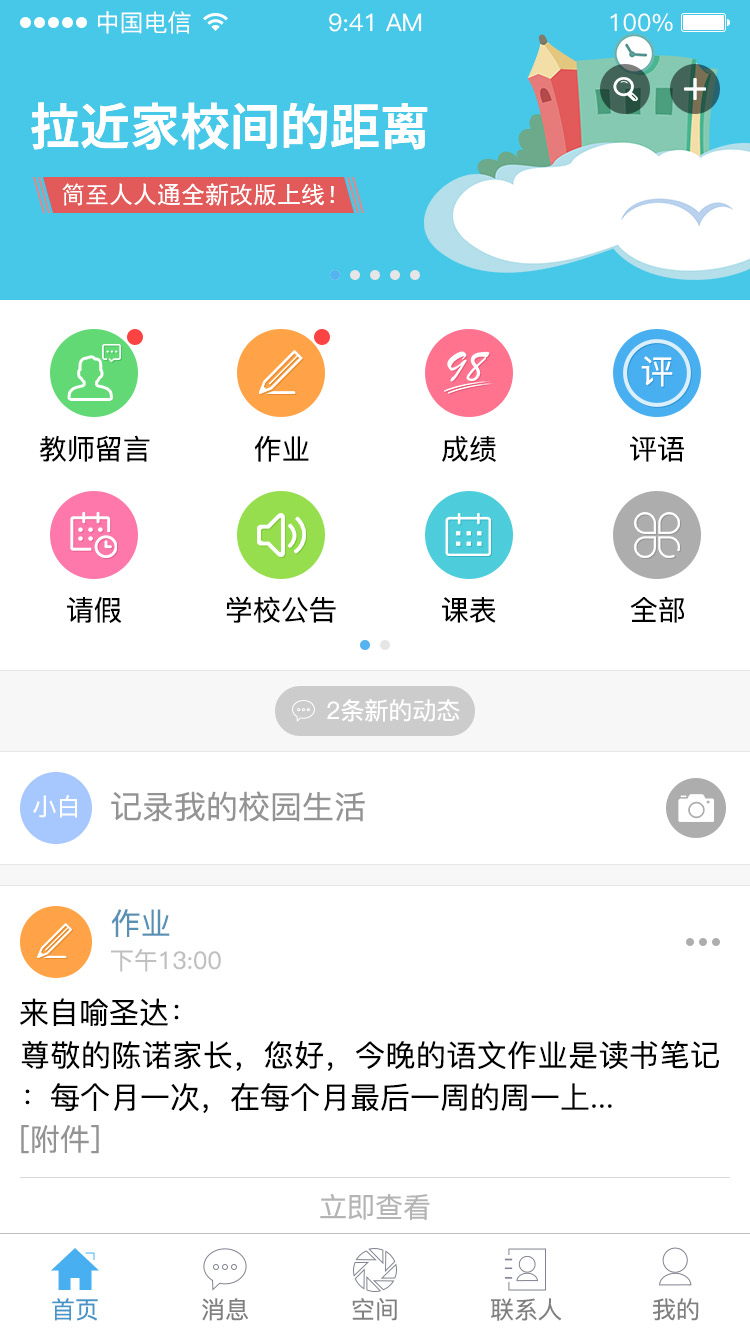This screenshot has height=1334, width=750.
Task: Open the 评语 (comments) icon
Action: [x=656, y=372]
